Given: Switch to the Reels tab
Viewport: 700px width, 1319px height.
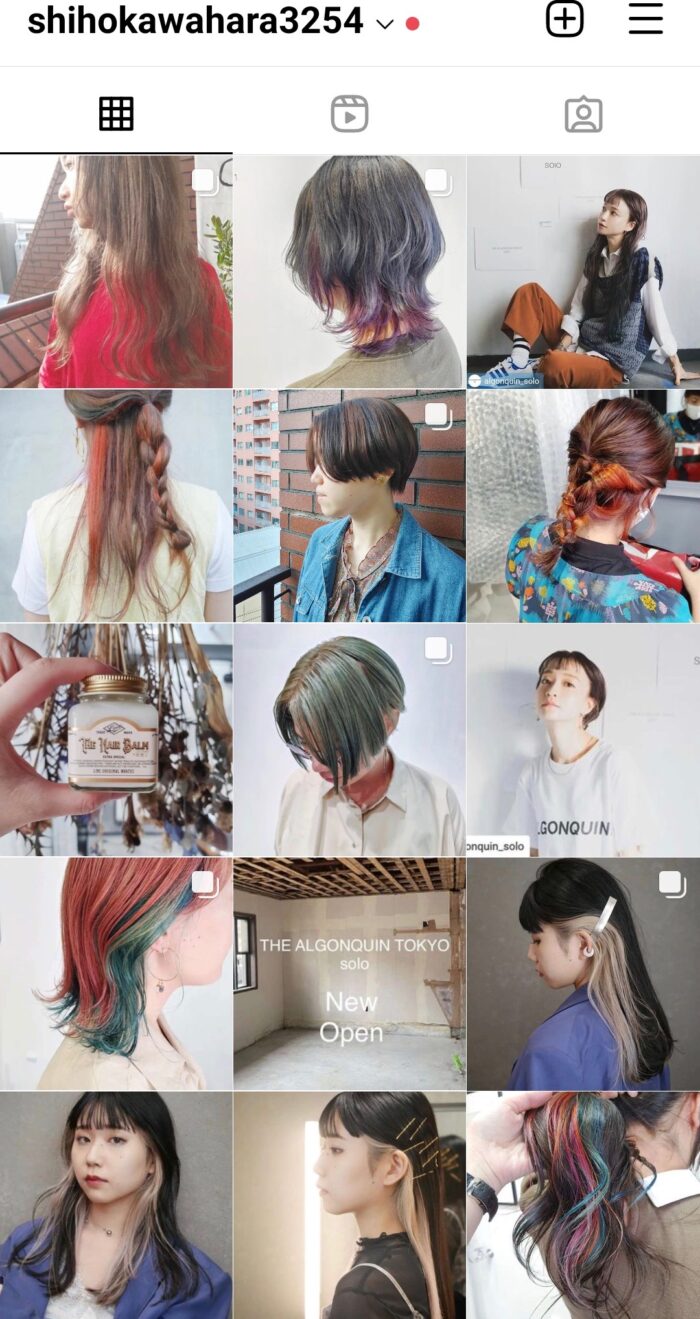Looking at the screenshot, I should coord(349,114).
